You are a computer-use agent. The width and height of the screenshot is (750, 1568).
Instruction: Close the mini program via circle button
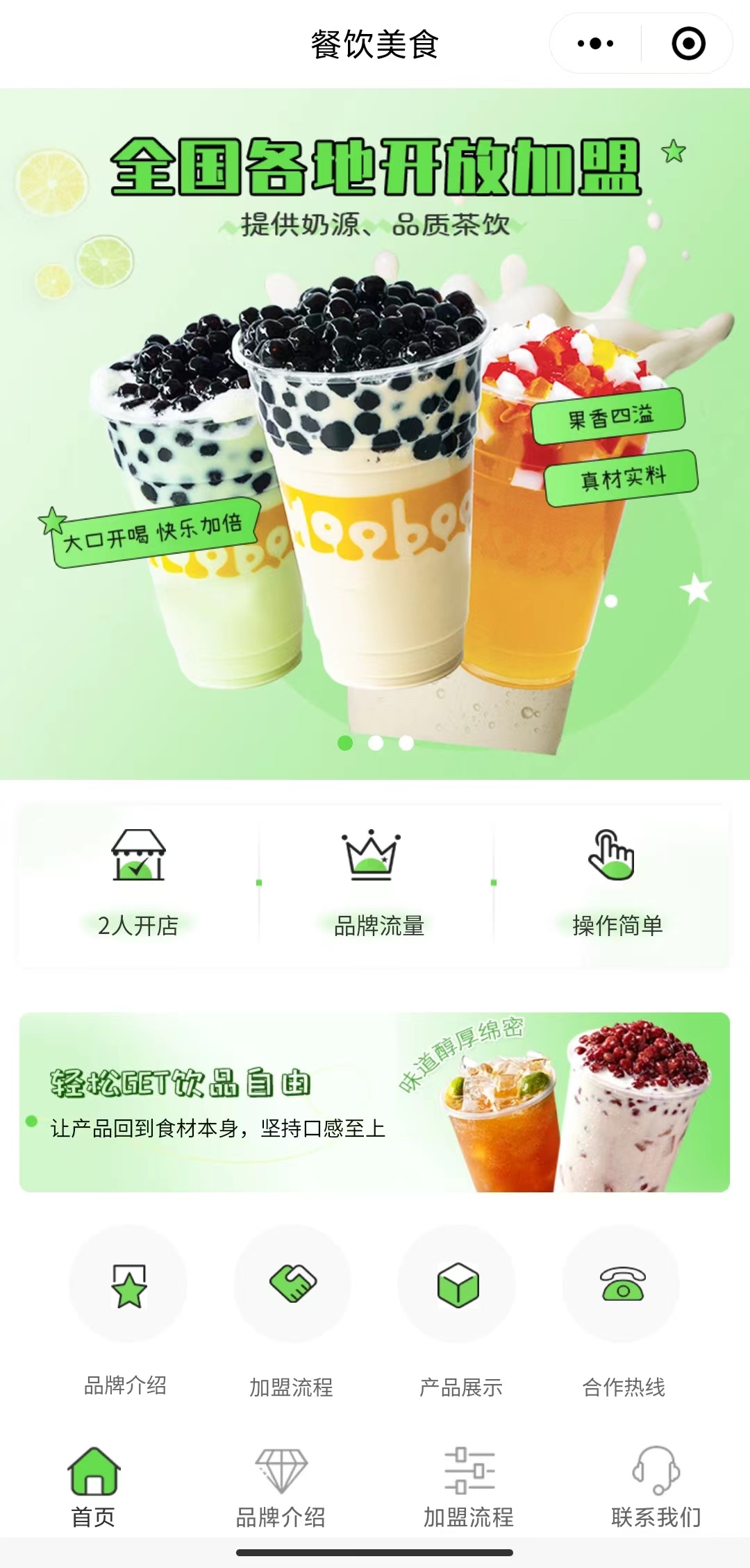click(x=688, y=44)
